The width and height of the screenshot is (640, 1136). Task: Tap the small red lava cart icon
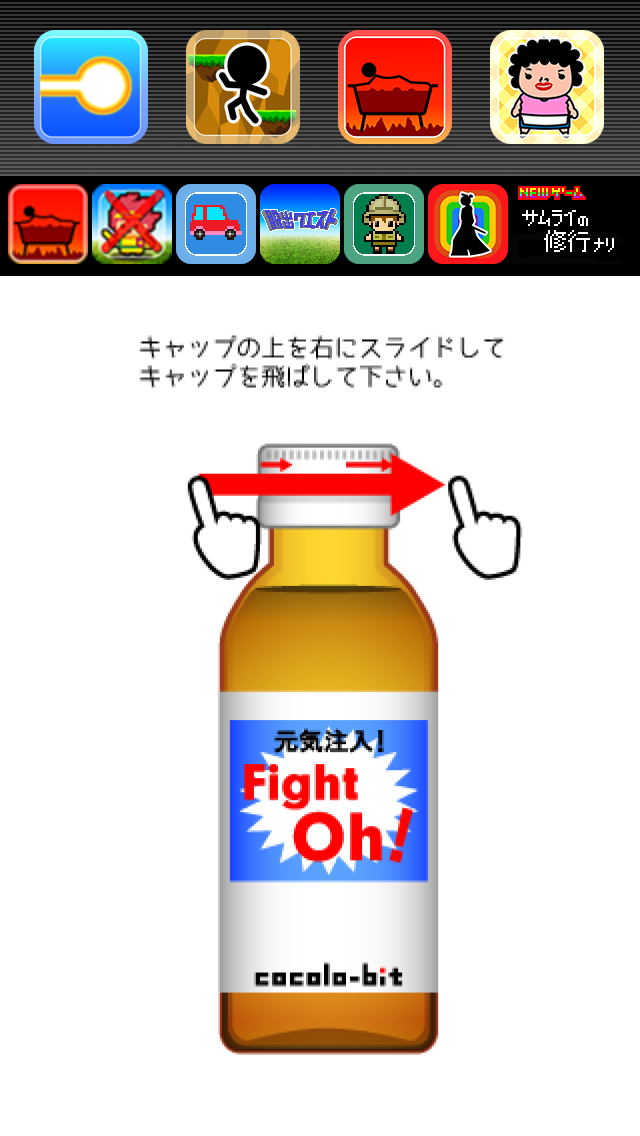(48, 224)
